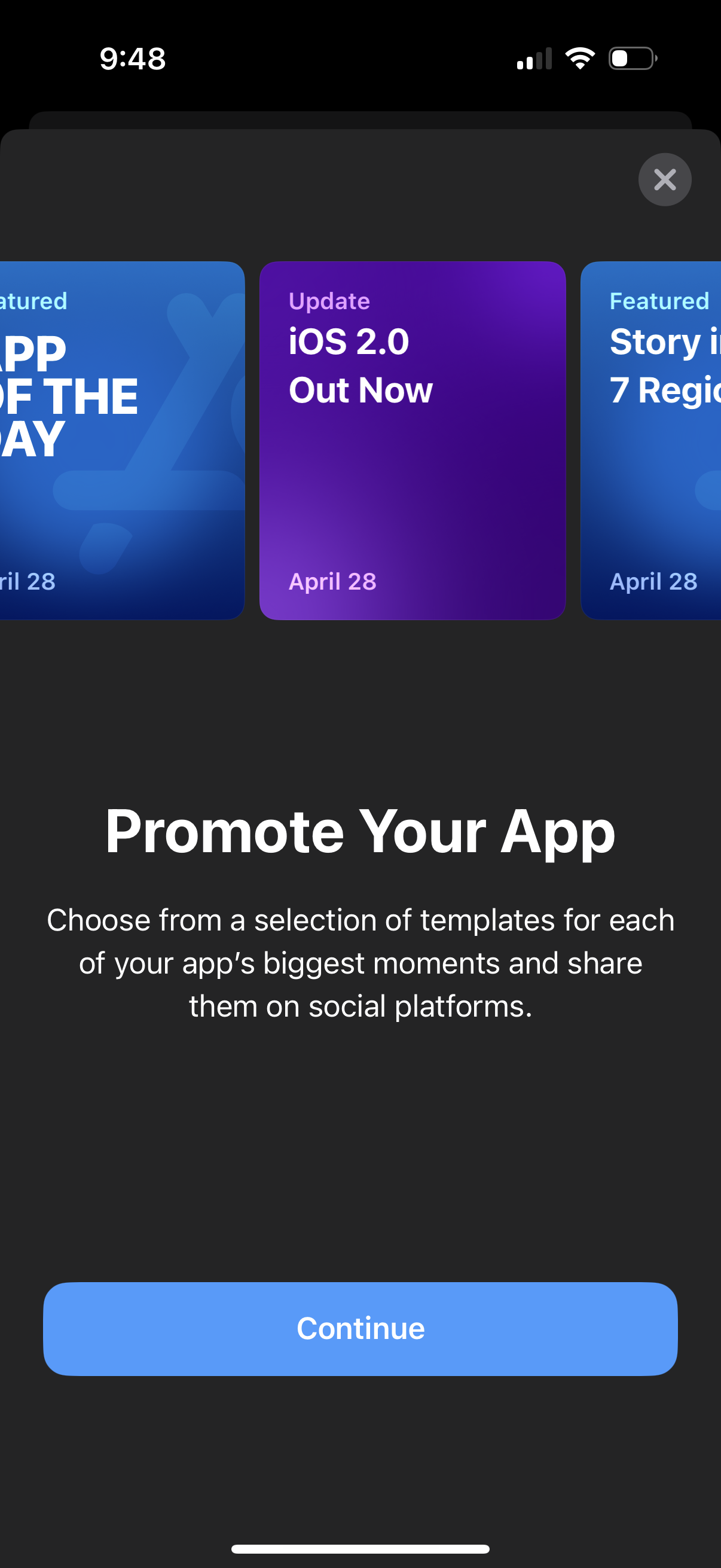Tap the Featured label on the blue card
The width and height of the screenshot is (721, 1568).
pos(659,301)
